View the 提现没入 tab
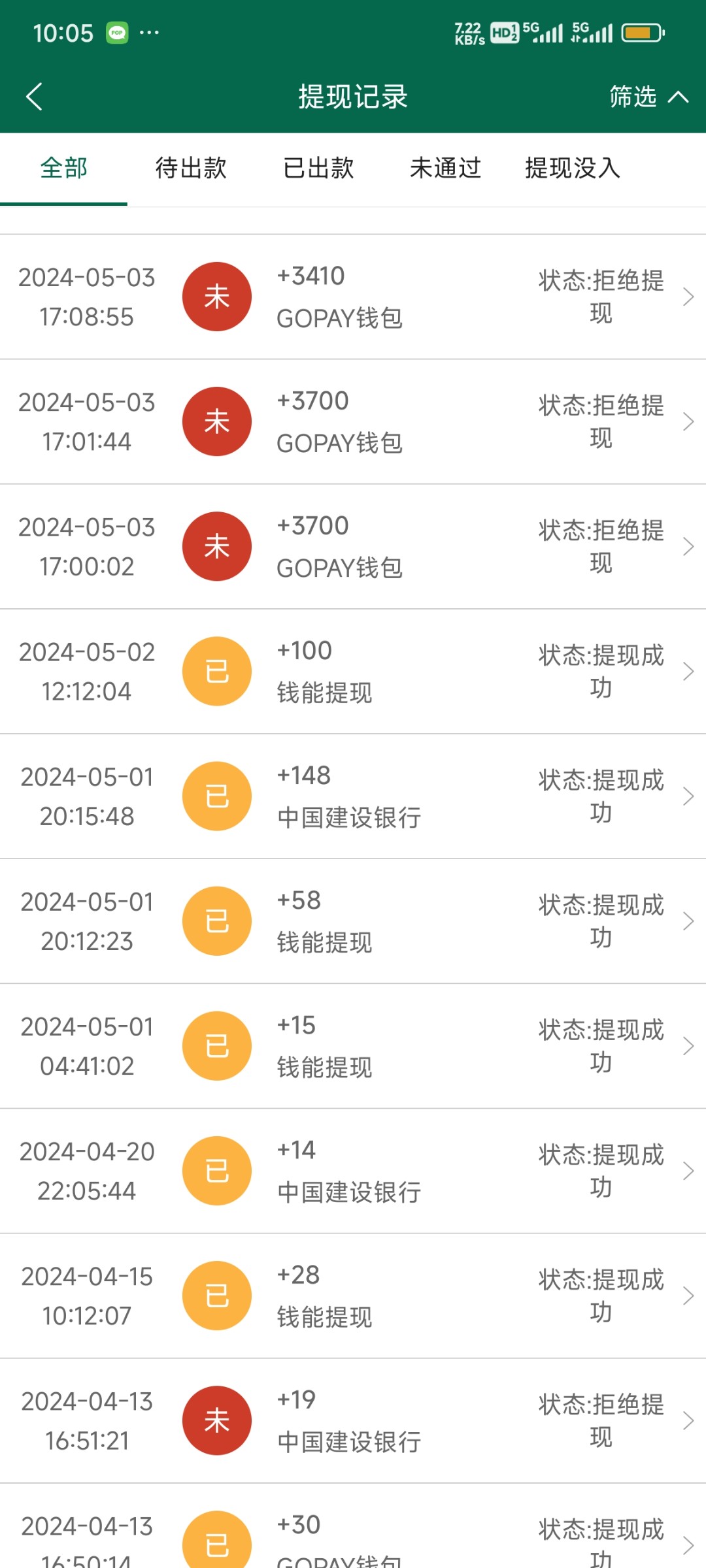Image resolution: width=706 pixels, height=1568 pixels. click(573, 169)
